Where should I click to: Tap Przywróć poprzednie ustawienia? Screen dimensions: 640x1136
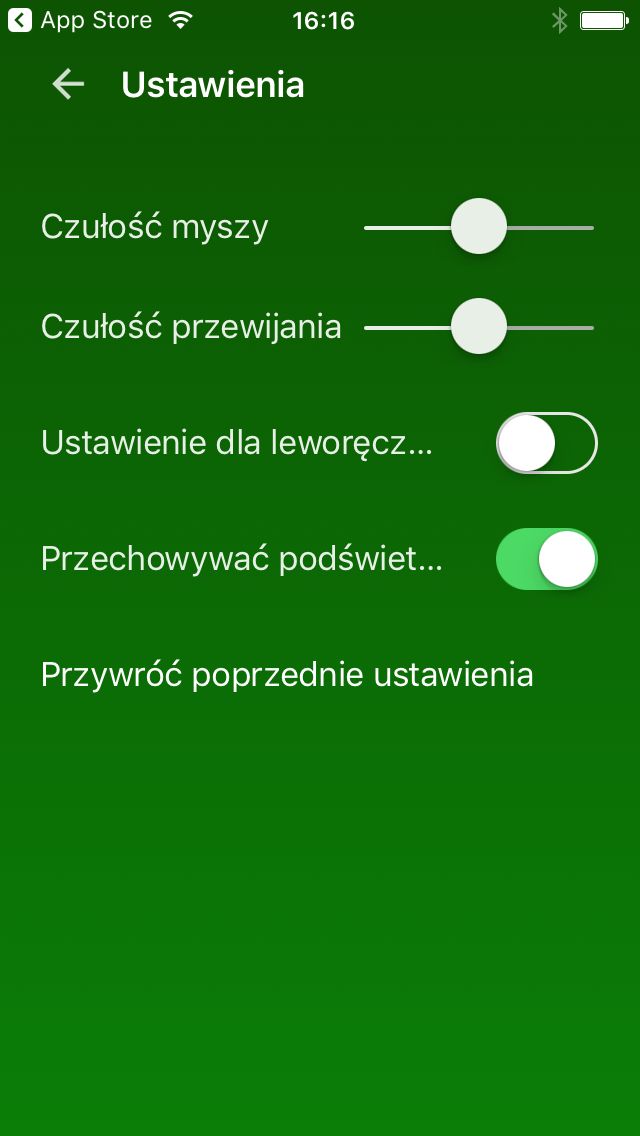(287, 674)
